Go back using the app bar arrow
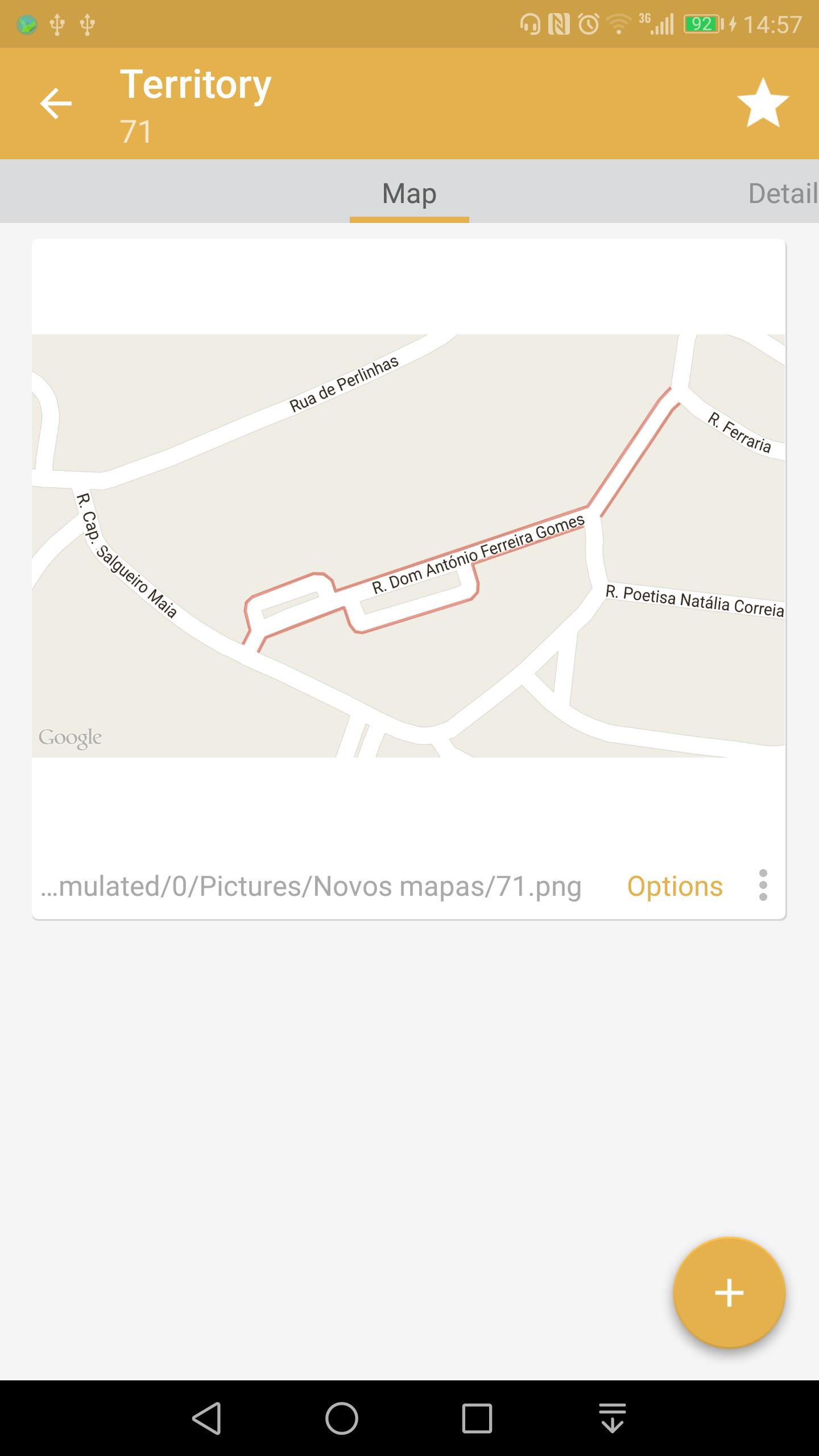This screenshot has width=819, height=1456. point(56,104)
